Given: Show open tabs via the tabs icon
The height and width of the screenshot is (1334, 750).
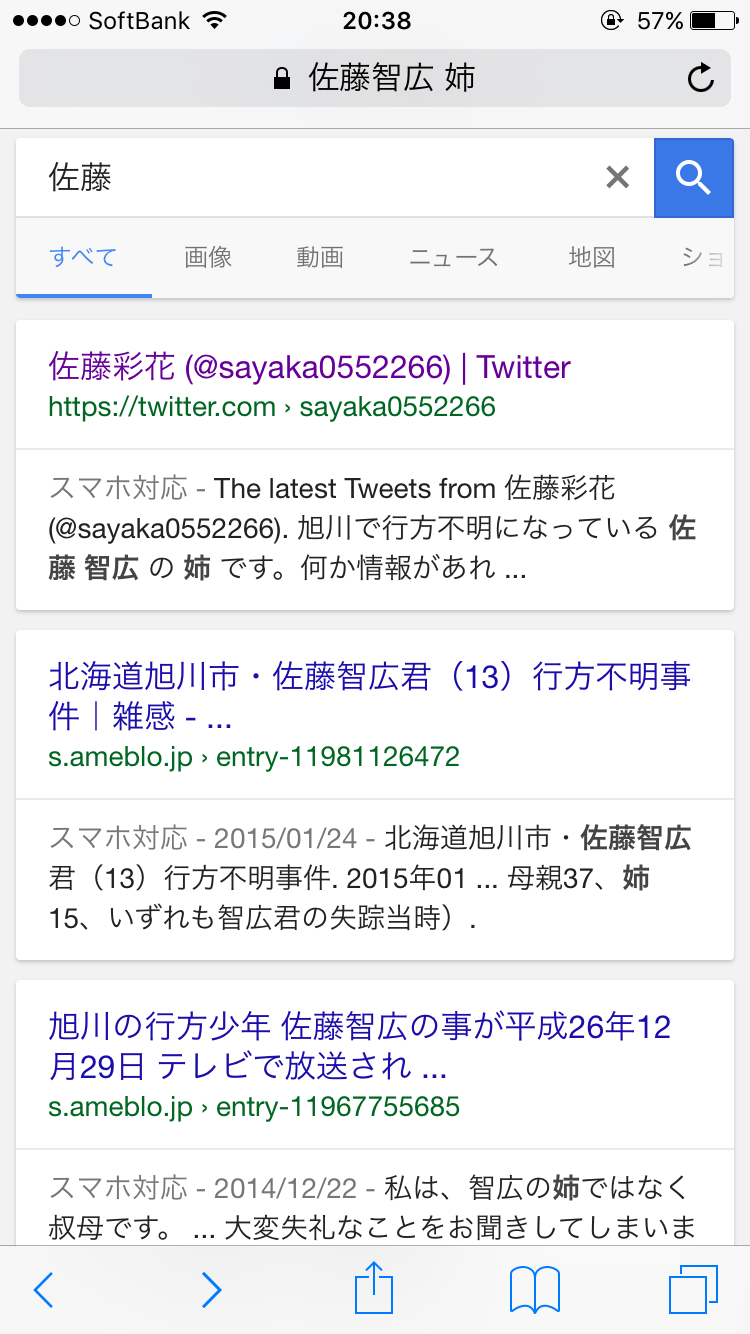Looking at the screenshot, I should click(x=697, y=1290).
